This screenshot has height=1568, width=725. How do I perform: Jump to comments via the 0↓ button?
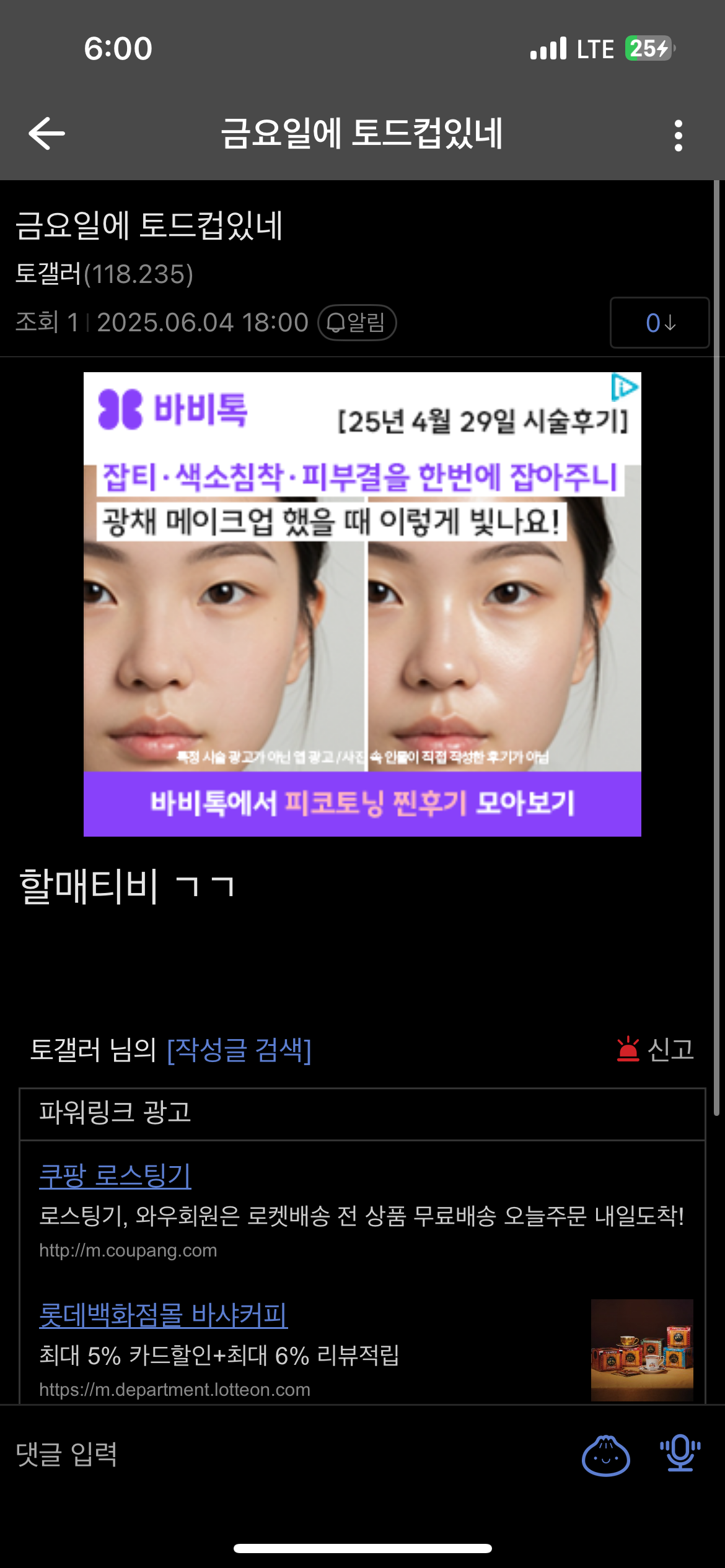click(659, 323)
